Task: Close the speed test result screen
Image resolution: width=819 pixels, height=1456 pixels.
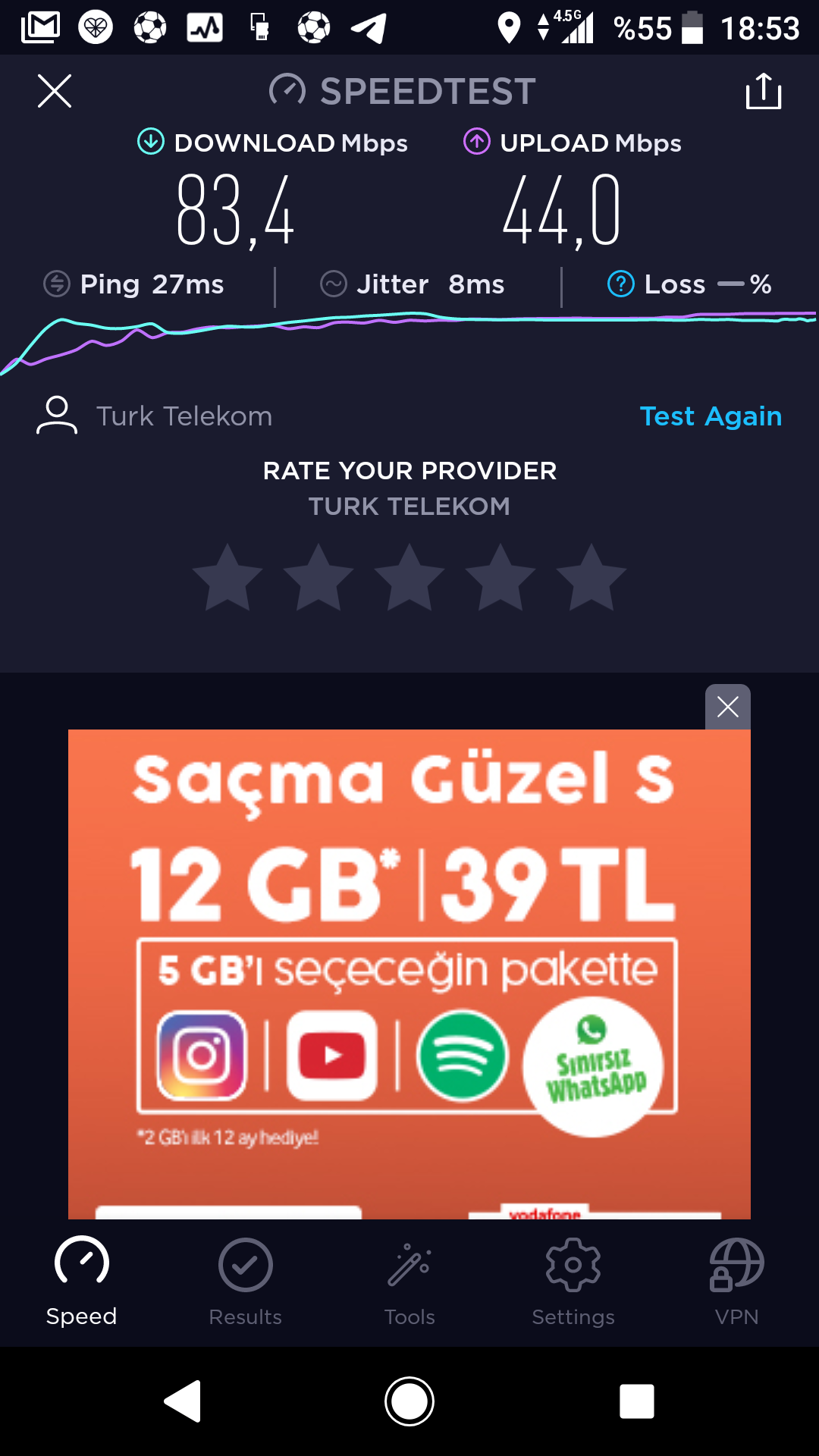Action: [55, 91]
